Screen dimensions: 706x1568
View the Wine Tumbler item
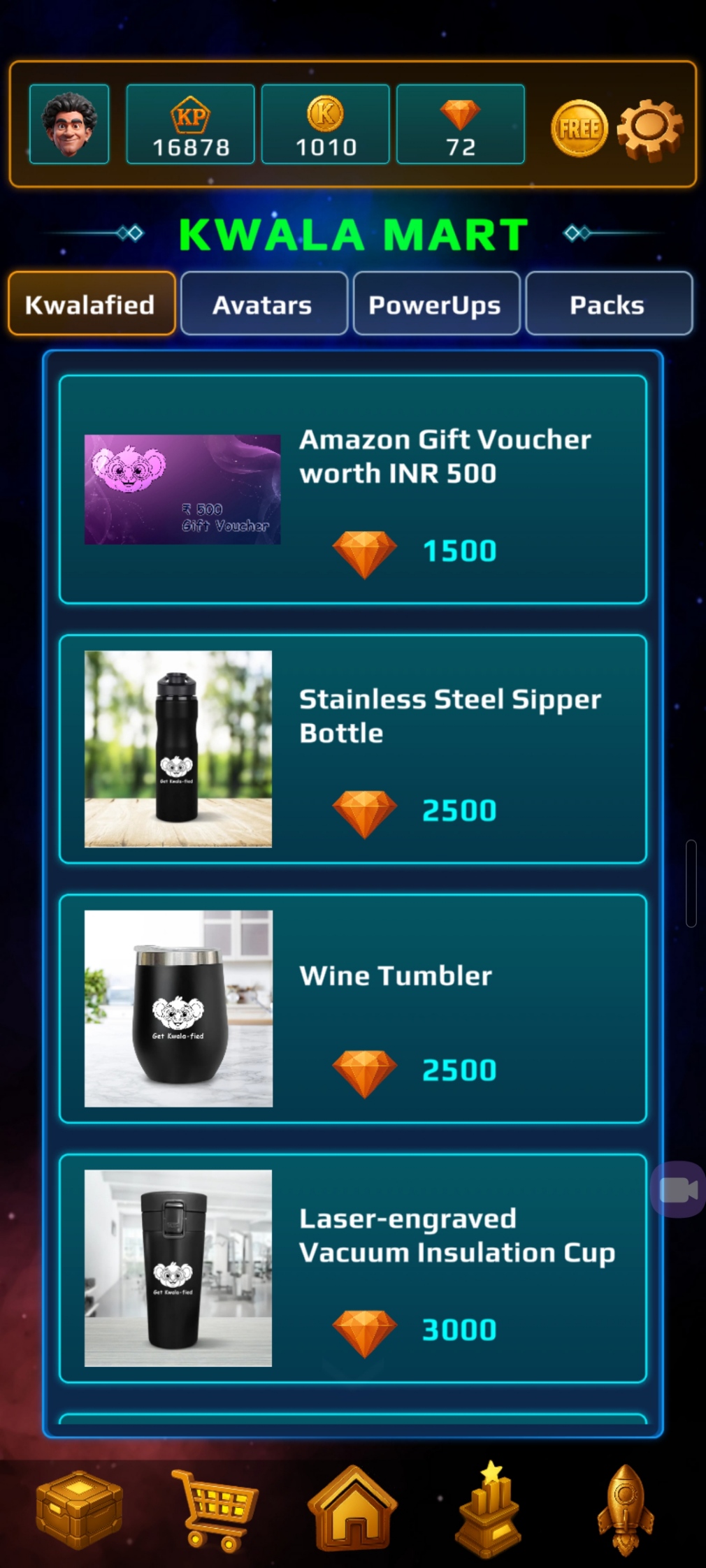click(x=352, y=1008)
